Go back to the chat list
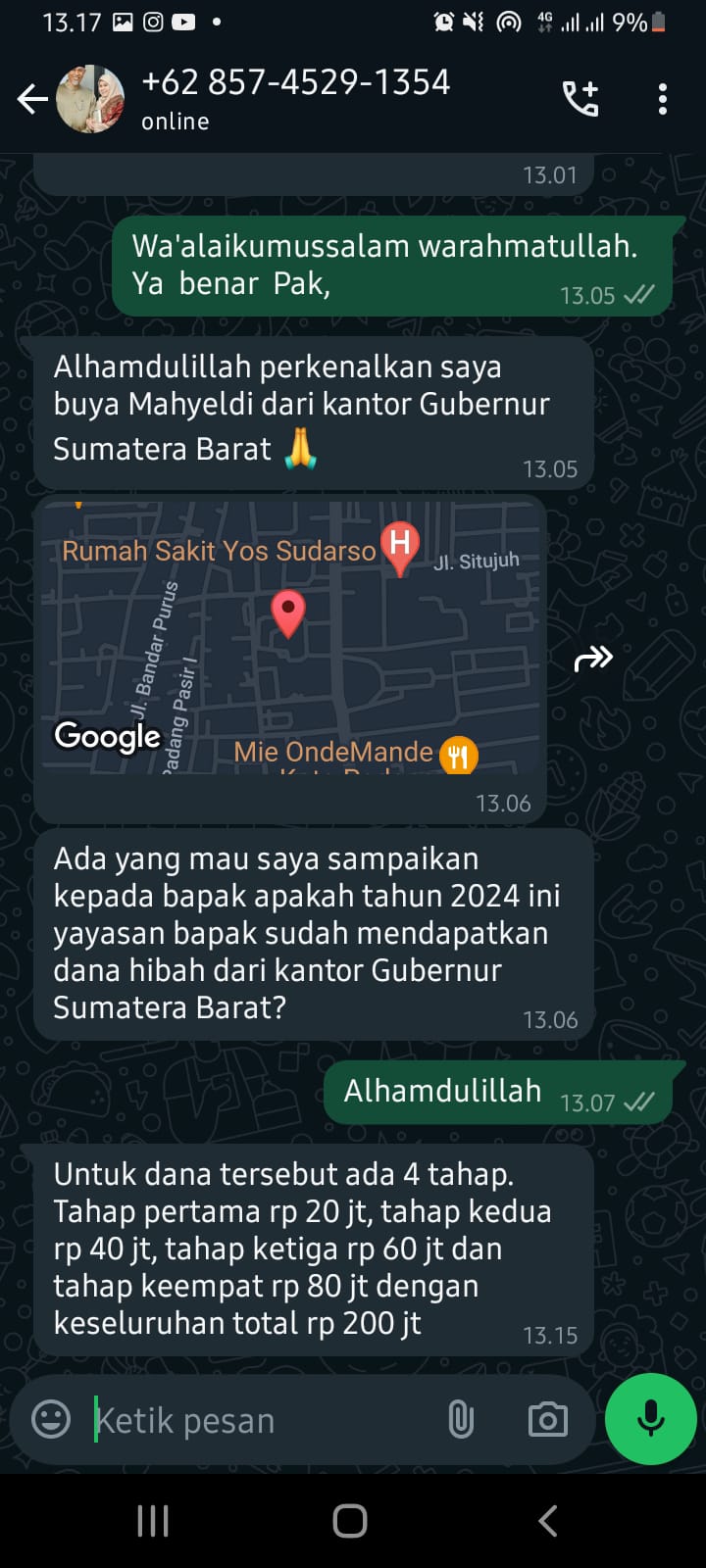This screenshot has width=706, height=1568. pyautogui.click(x=32, y=99)
